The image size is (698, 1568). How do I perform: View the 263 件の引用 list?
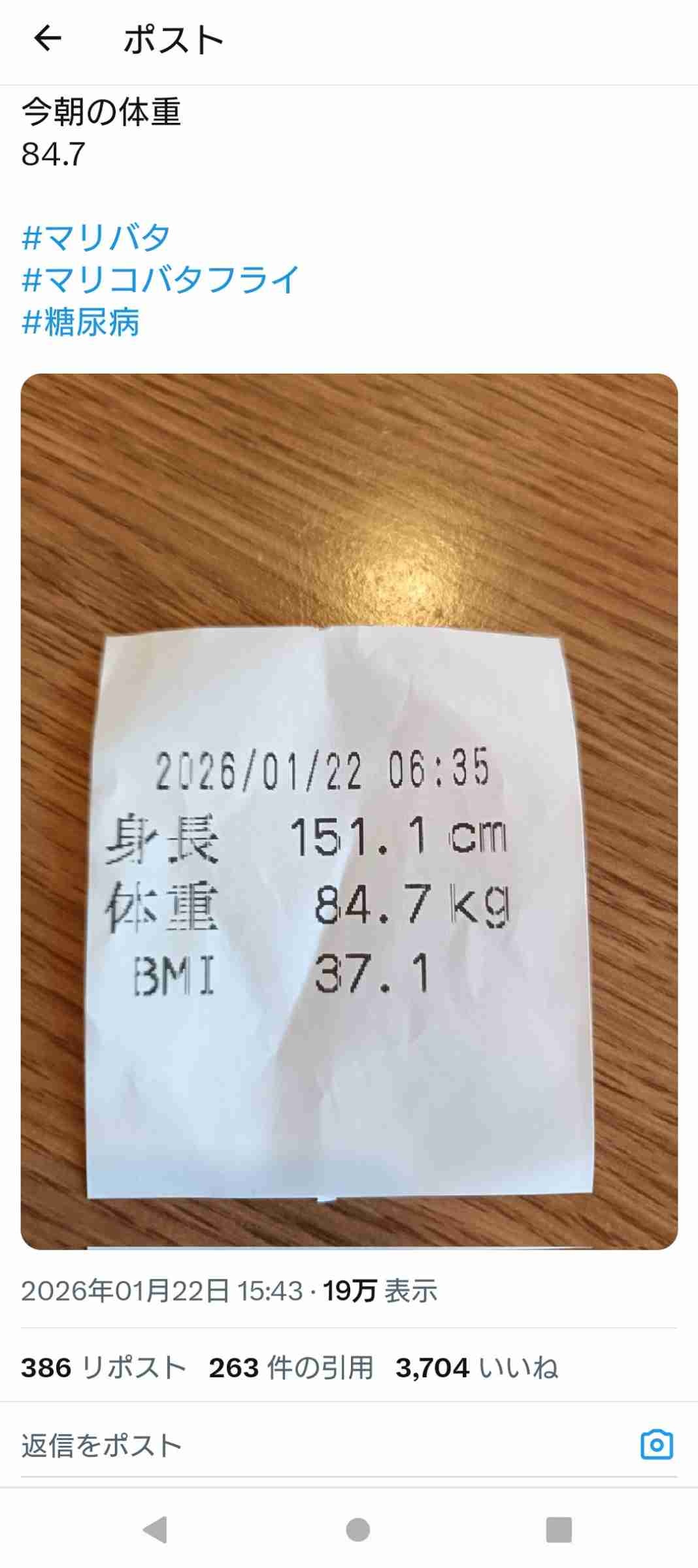(x=291, y=1368)
